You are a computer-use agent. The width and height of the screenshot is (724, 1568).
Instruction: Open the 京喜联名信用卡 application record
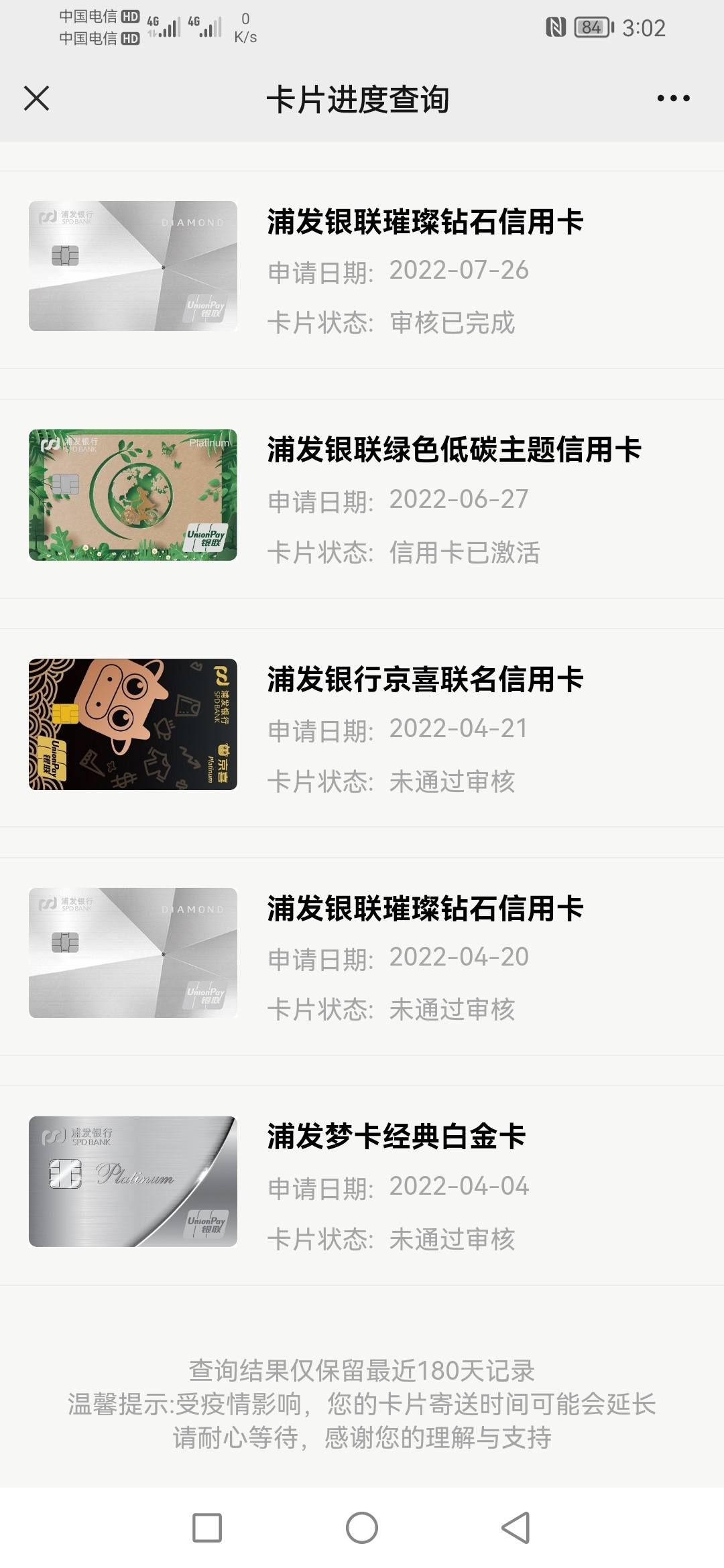pos(362,728)
